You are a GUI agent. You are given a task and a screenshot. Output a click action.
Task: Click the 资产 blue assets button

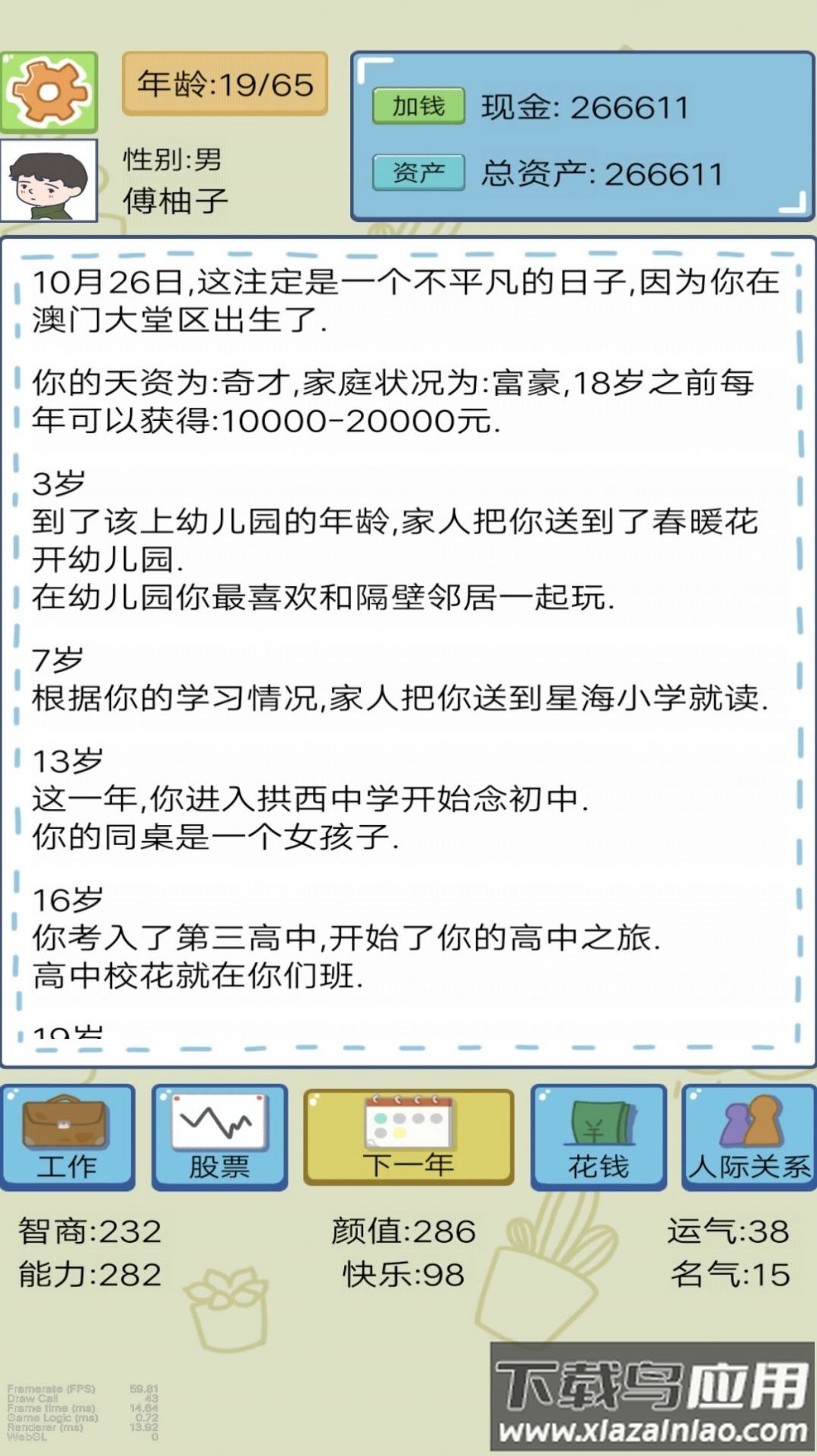pyautogui.click(x=417, y=174)
